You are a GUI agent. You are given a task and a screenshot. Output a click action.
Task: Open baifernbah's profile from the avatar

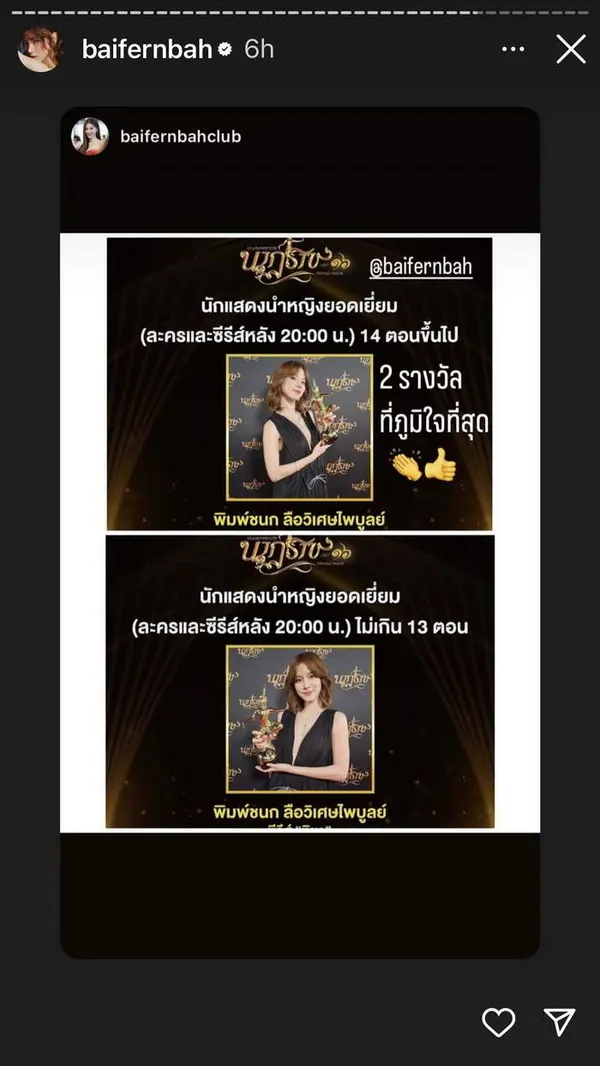(40, 49)
